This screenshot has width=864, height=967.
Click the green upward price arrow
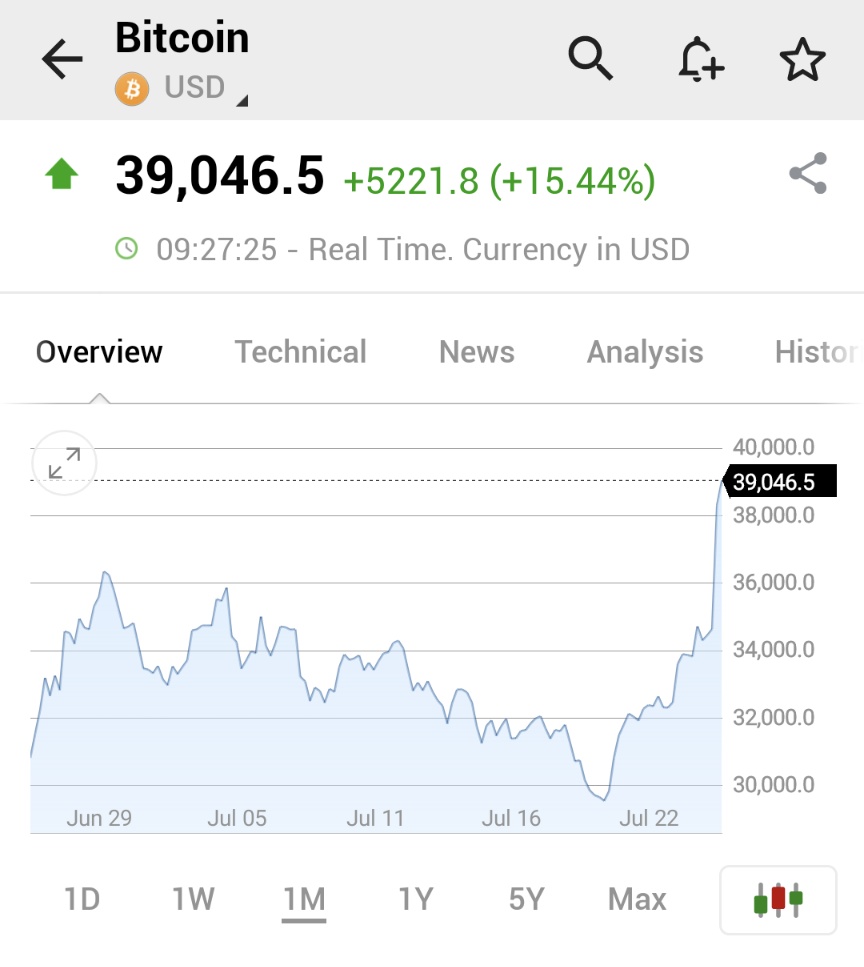[61, 172]
